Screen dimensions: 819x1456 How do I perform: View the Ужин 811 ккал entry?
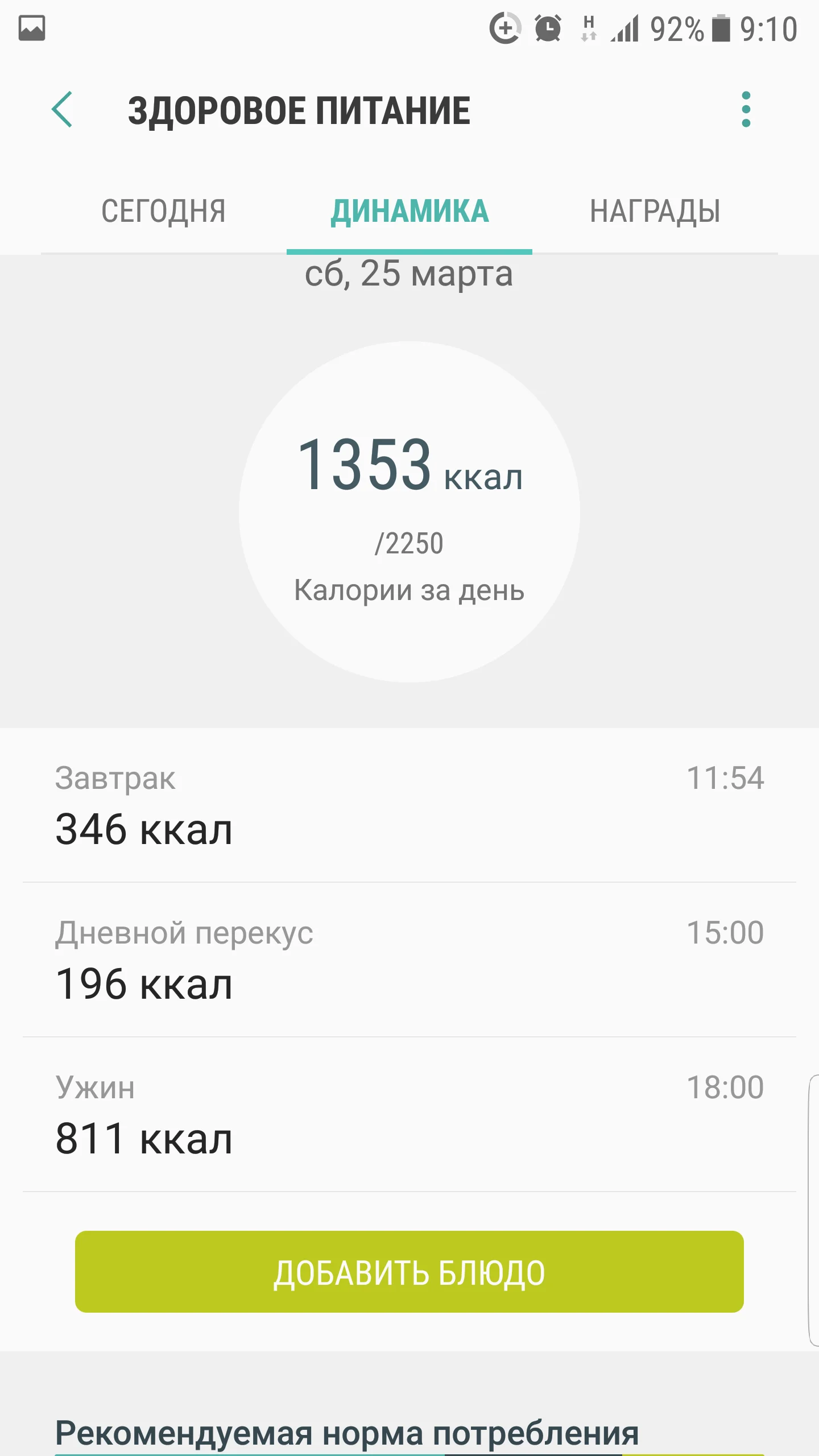click(x=409, y=1115)
